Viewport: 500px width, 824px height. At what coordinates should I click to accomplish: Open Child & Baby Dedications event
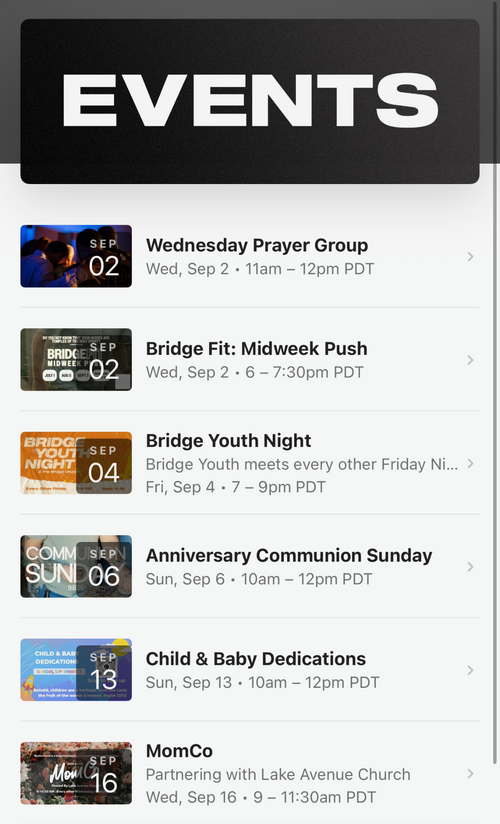click(250, 670)
